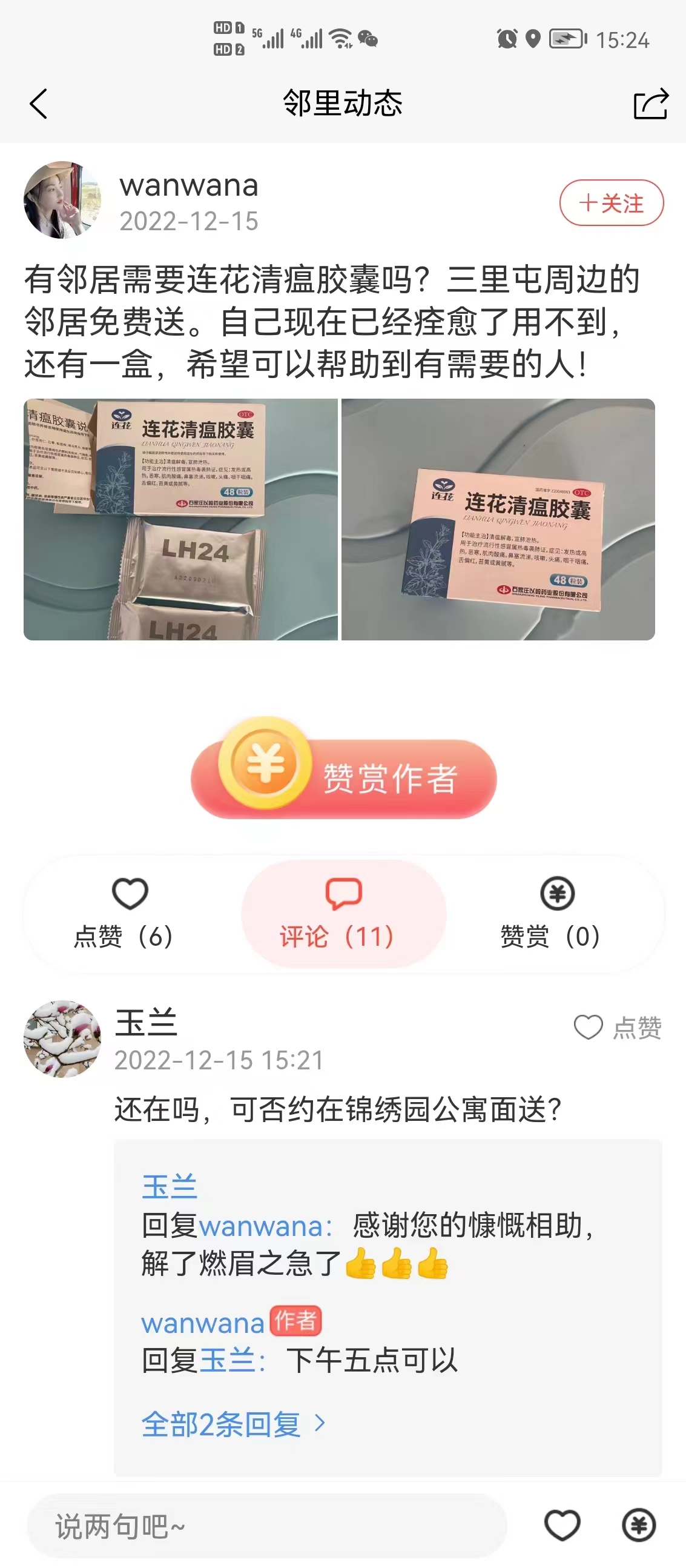Open first photo with LH24 packets

pos(180,519)
